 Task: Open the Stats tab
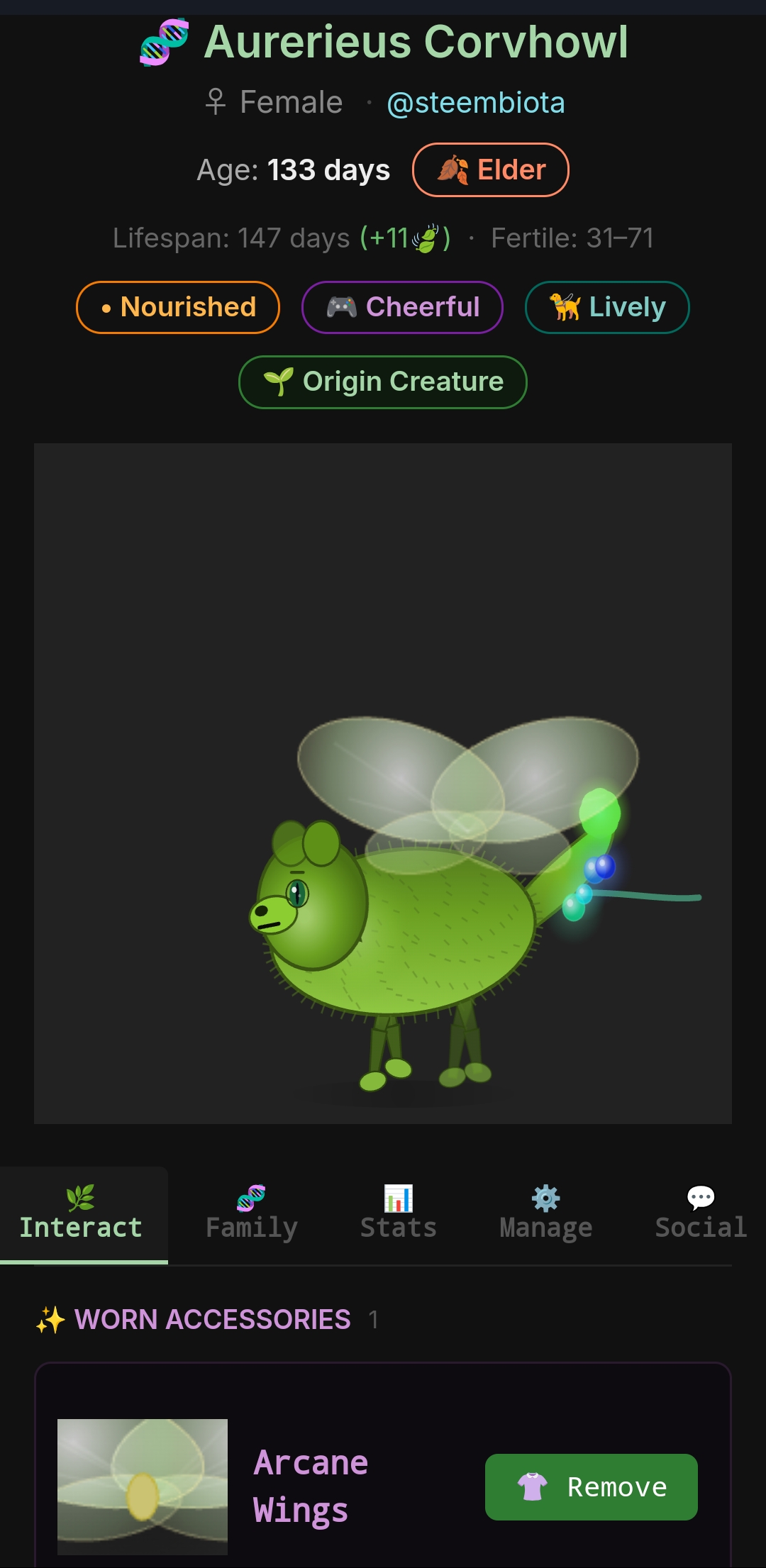click(398, 1214)
